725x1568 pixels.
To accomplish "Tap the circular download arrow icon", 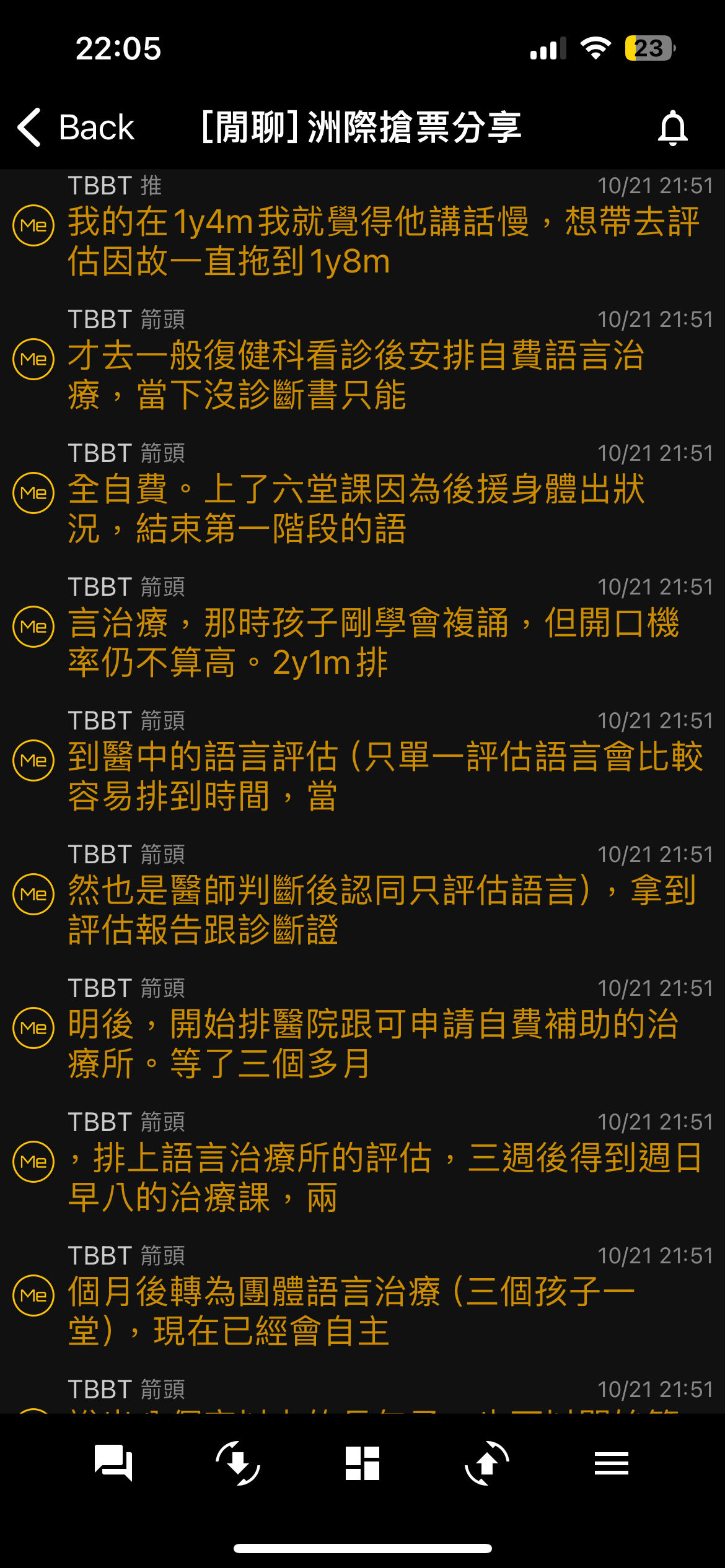I will (x=238, y=1463).
